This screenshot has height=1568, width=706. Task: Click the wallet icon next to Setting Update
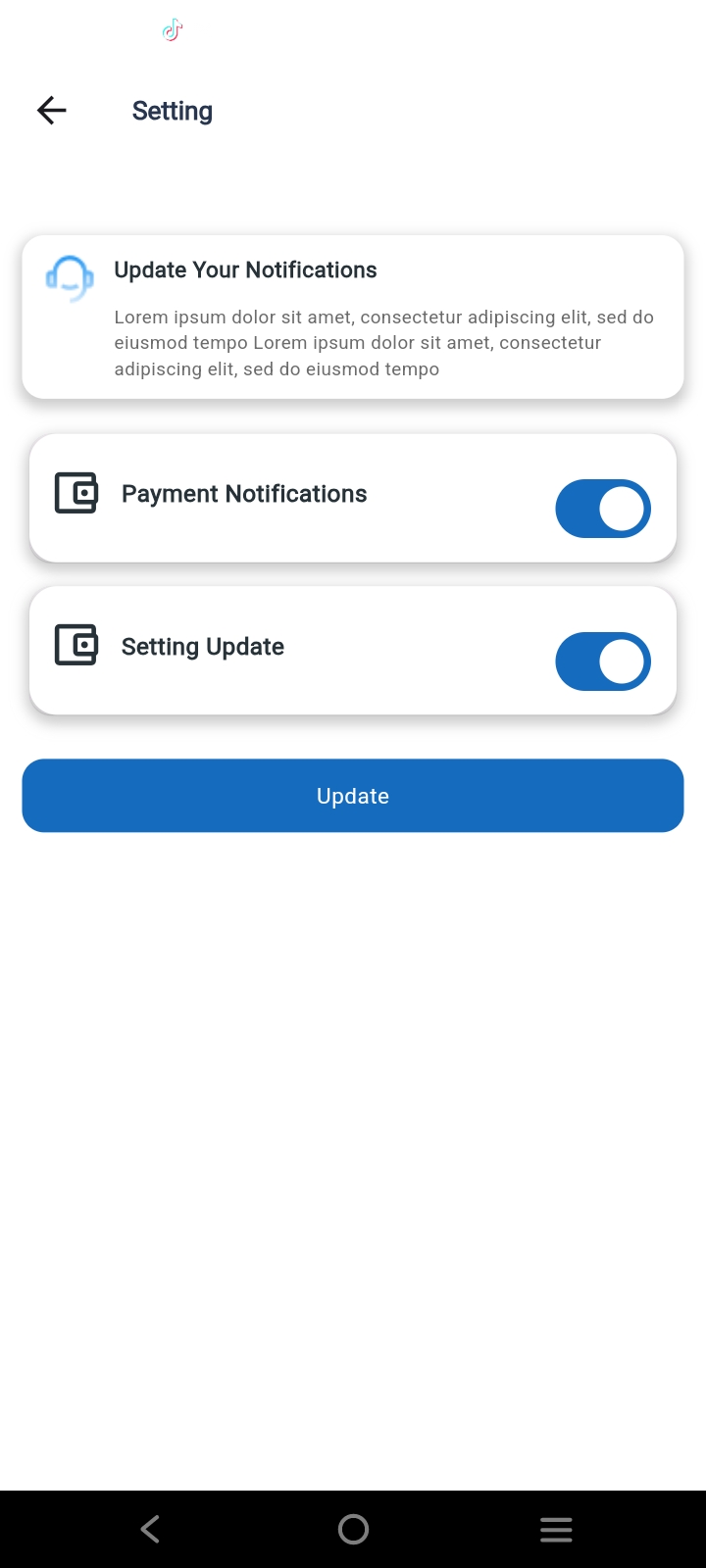(x=76, y=645)
